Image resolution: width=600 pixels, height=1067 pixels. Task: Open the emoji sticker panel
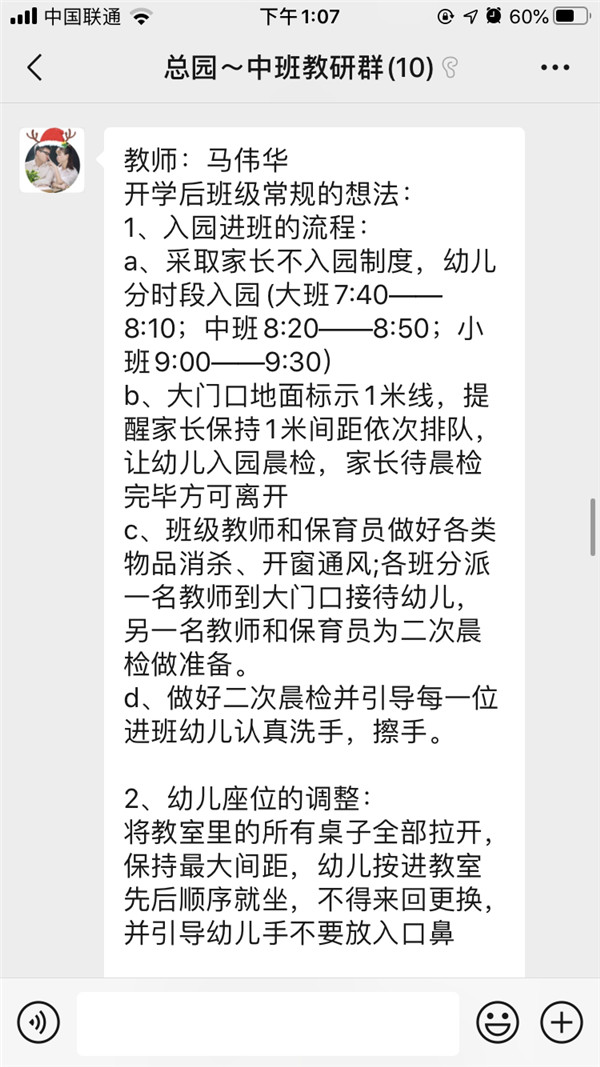[497, 1022]
